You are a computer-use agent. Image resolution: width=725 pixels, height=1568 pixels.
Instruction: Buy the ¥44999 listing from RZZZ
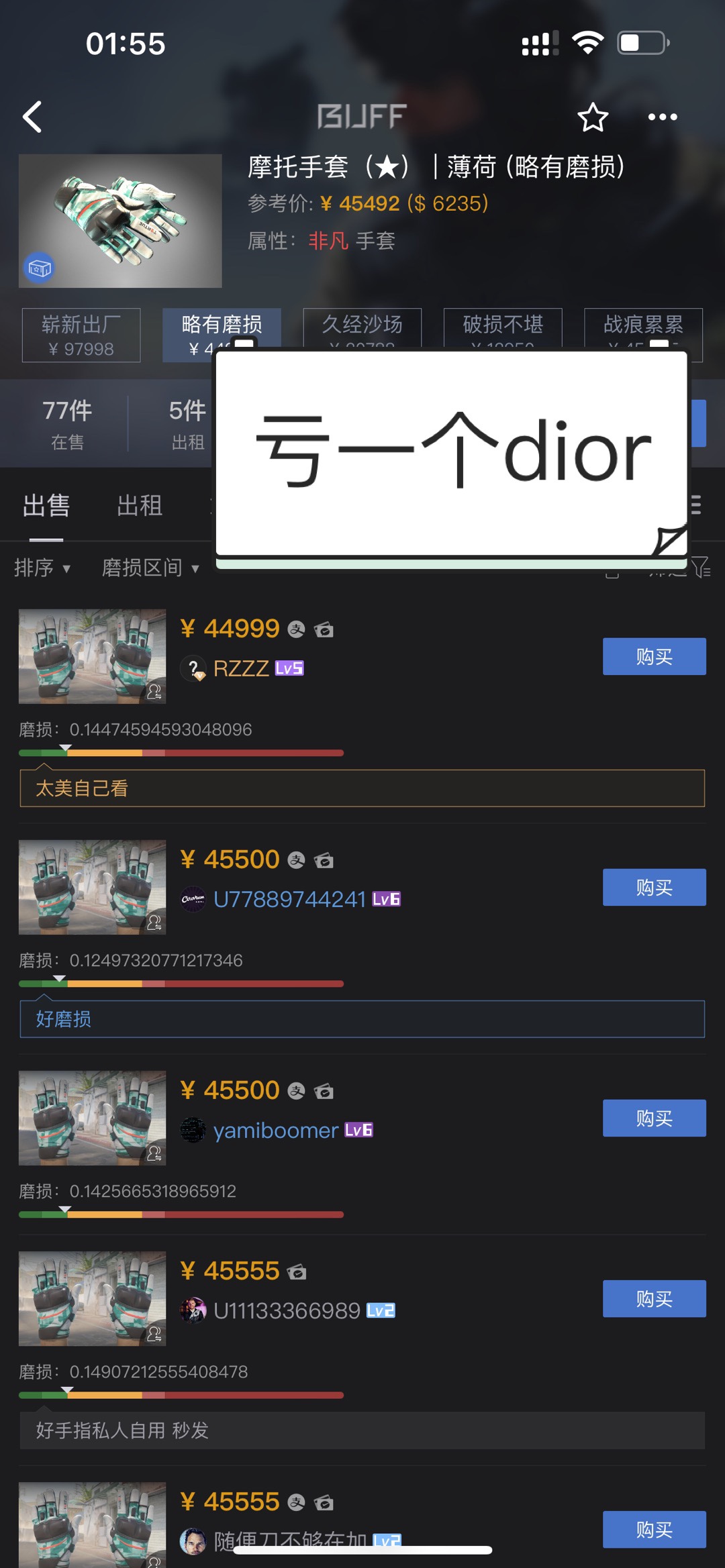coord(655,656)
